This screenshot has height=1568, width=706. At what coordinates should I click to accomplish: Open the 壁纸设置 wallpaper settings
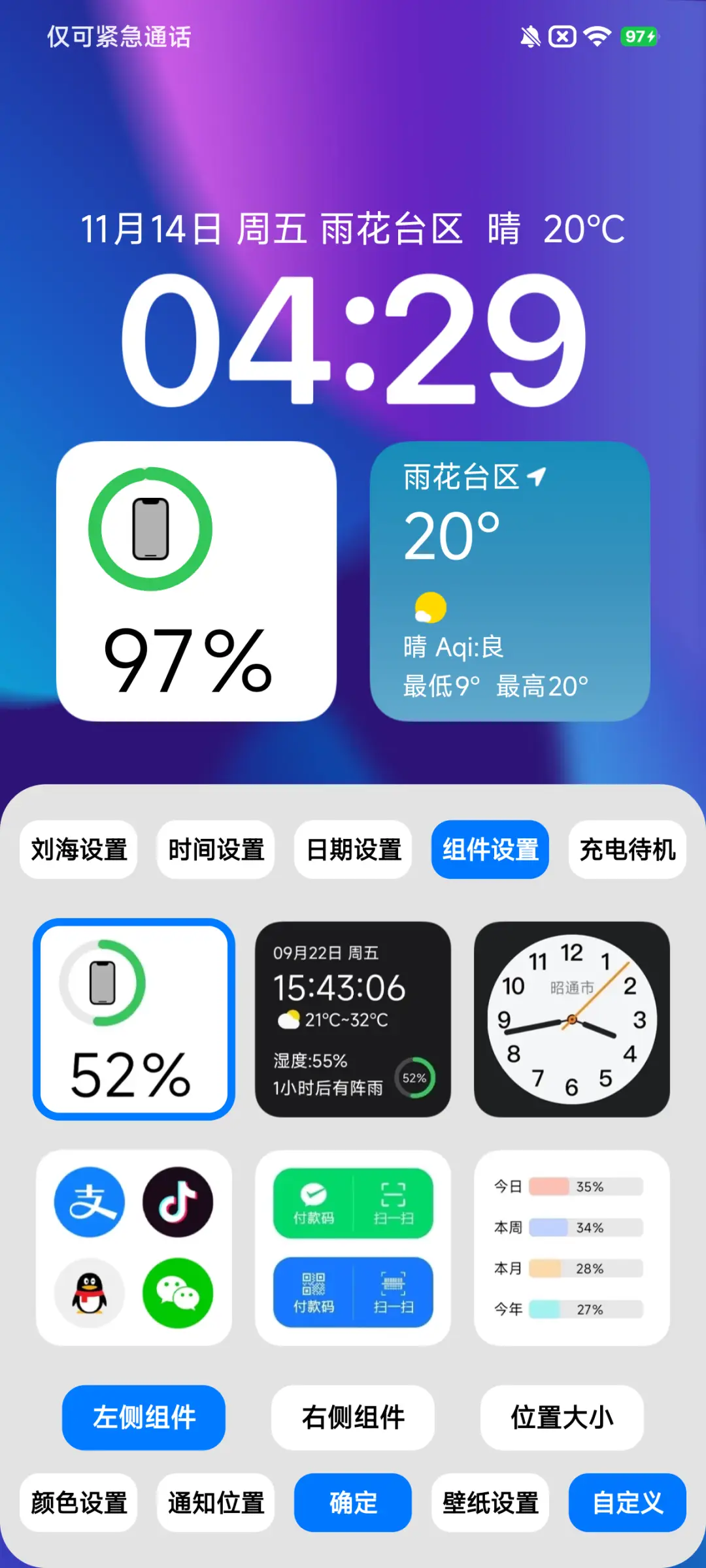pos(490,1503)
